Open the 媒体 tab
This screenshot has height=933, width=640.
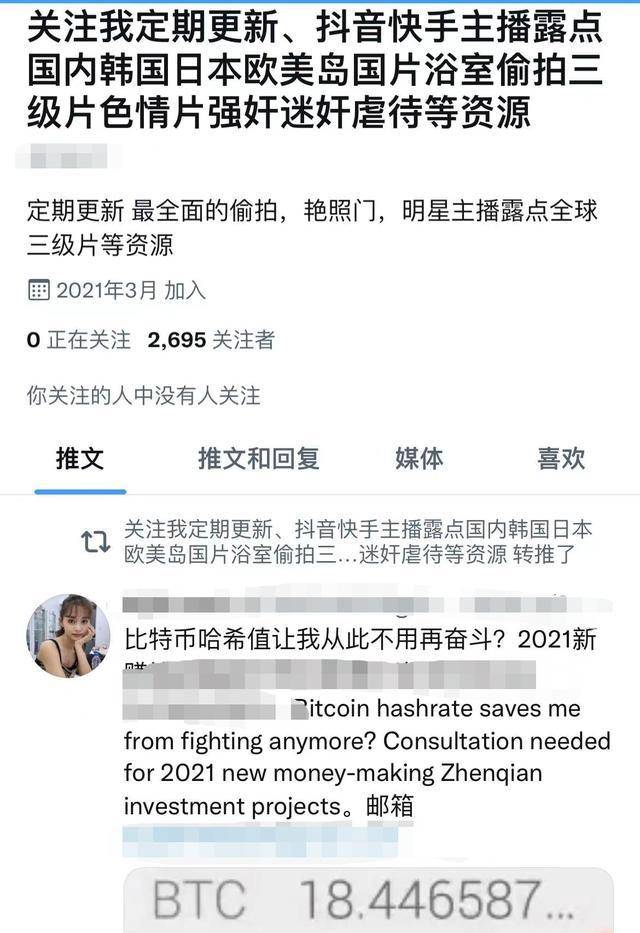coord(419,459)
